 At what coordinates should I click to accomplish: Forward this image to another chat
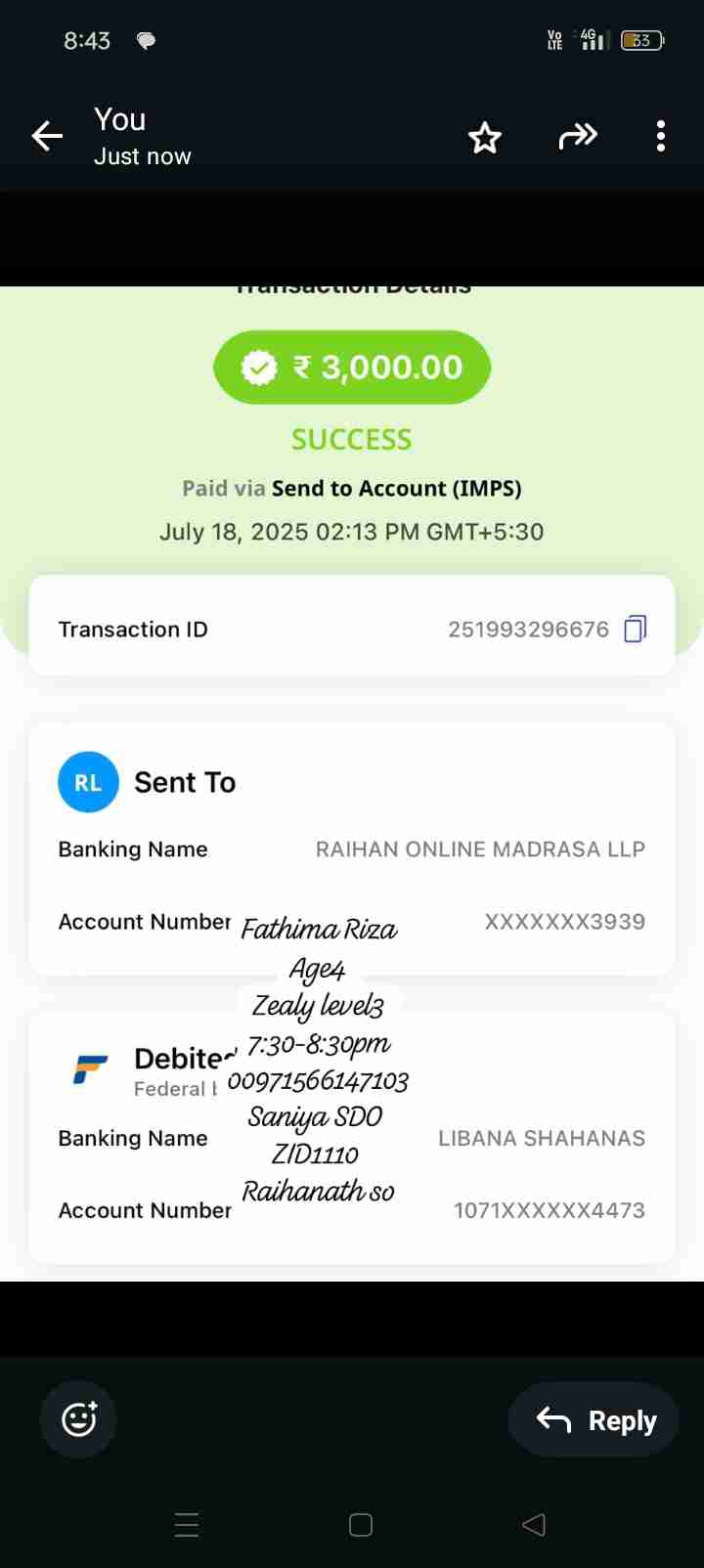[577, 137]
